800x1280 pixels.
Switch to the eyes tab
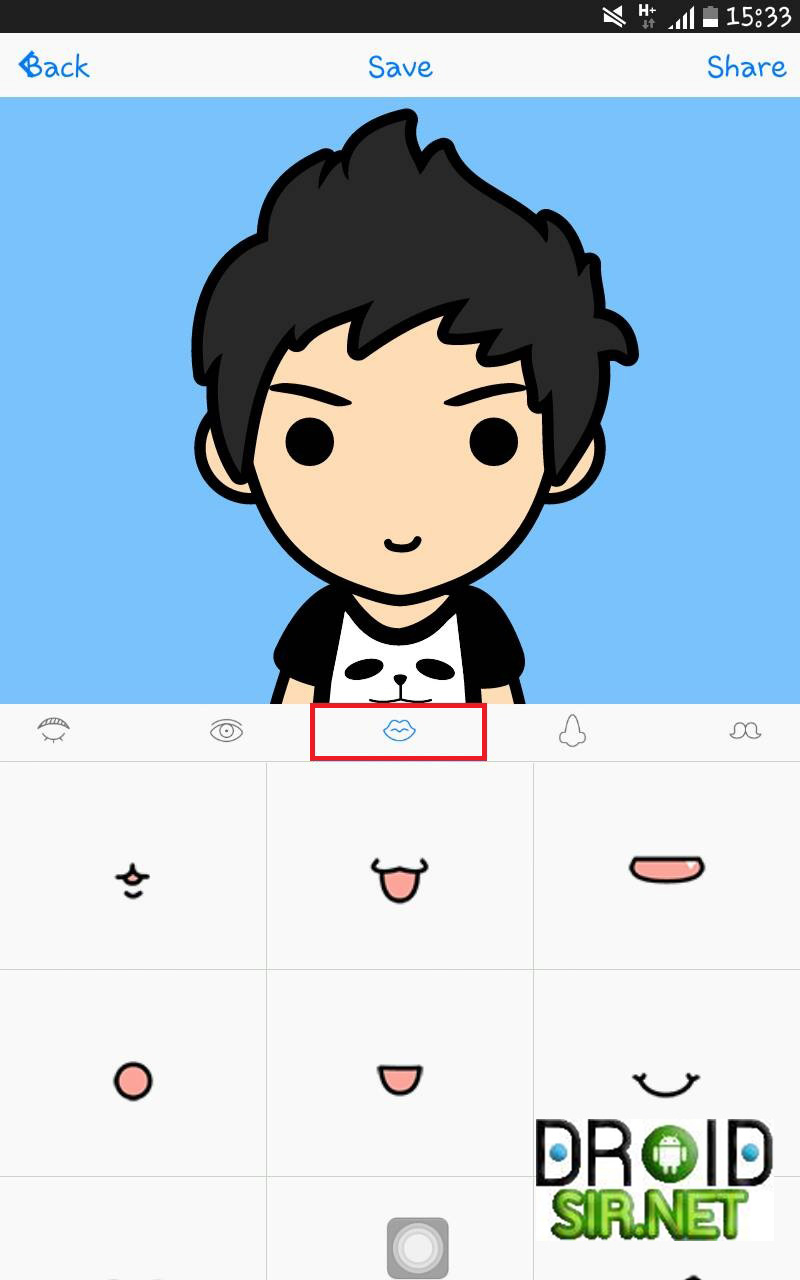click(x=227, y=732)
